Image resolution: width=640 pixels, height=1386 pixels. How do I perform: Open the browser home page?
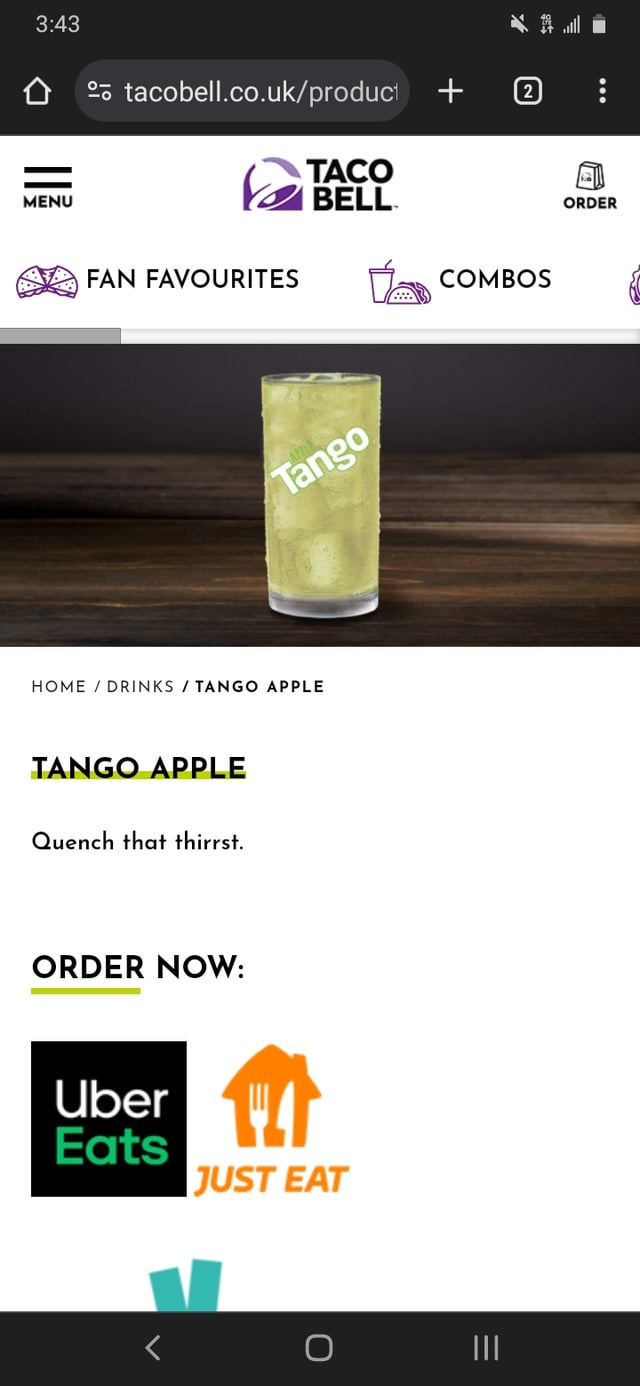[x=37, y=92]
